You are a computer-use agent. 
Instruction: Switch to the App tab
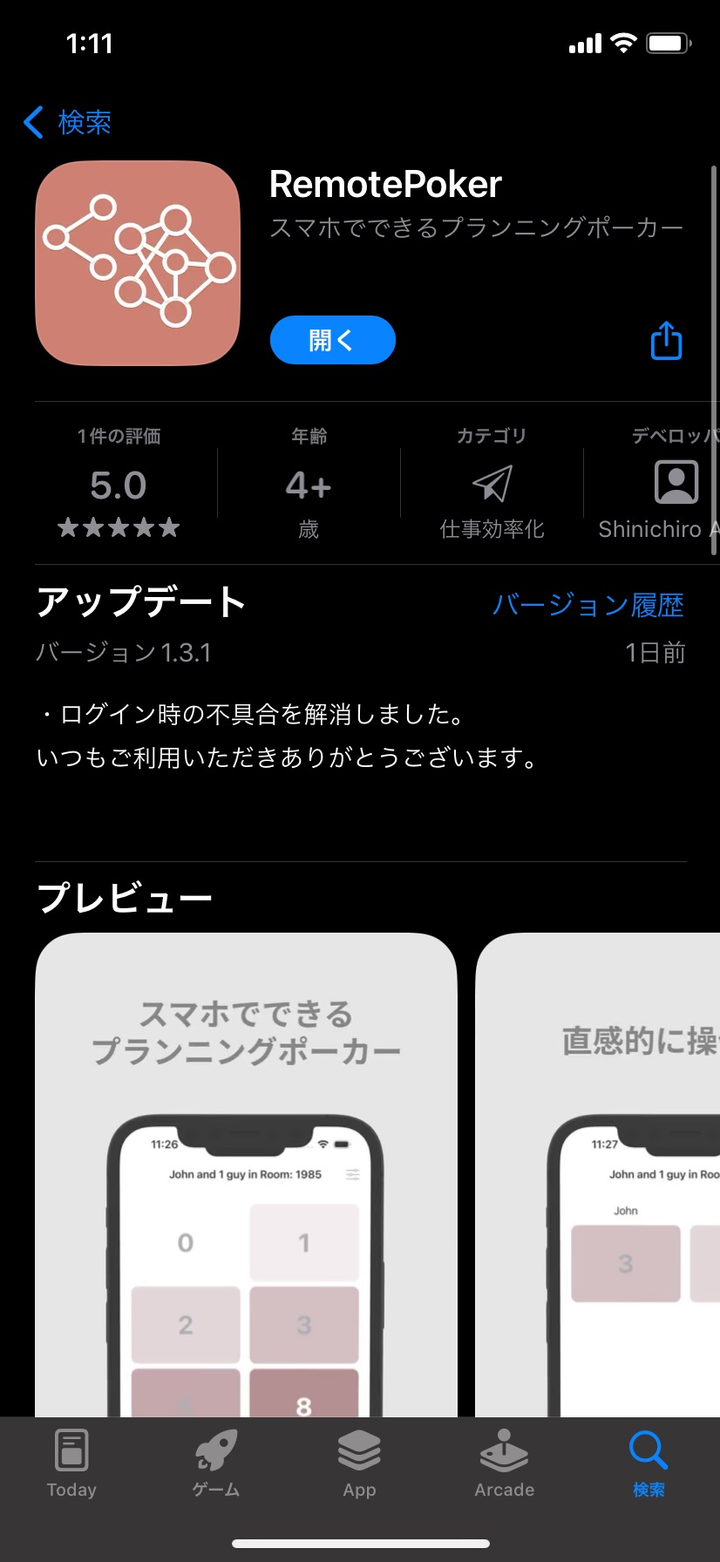(359, 1463)
